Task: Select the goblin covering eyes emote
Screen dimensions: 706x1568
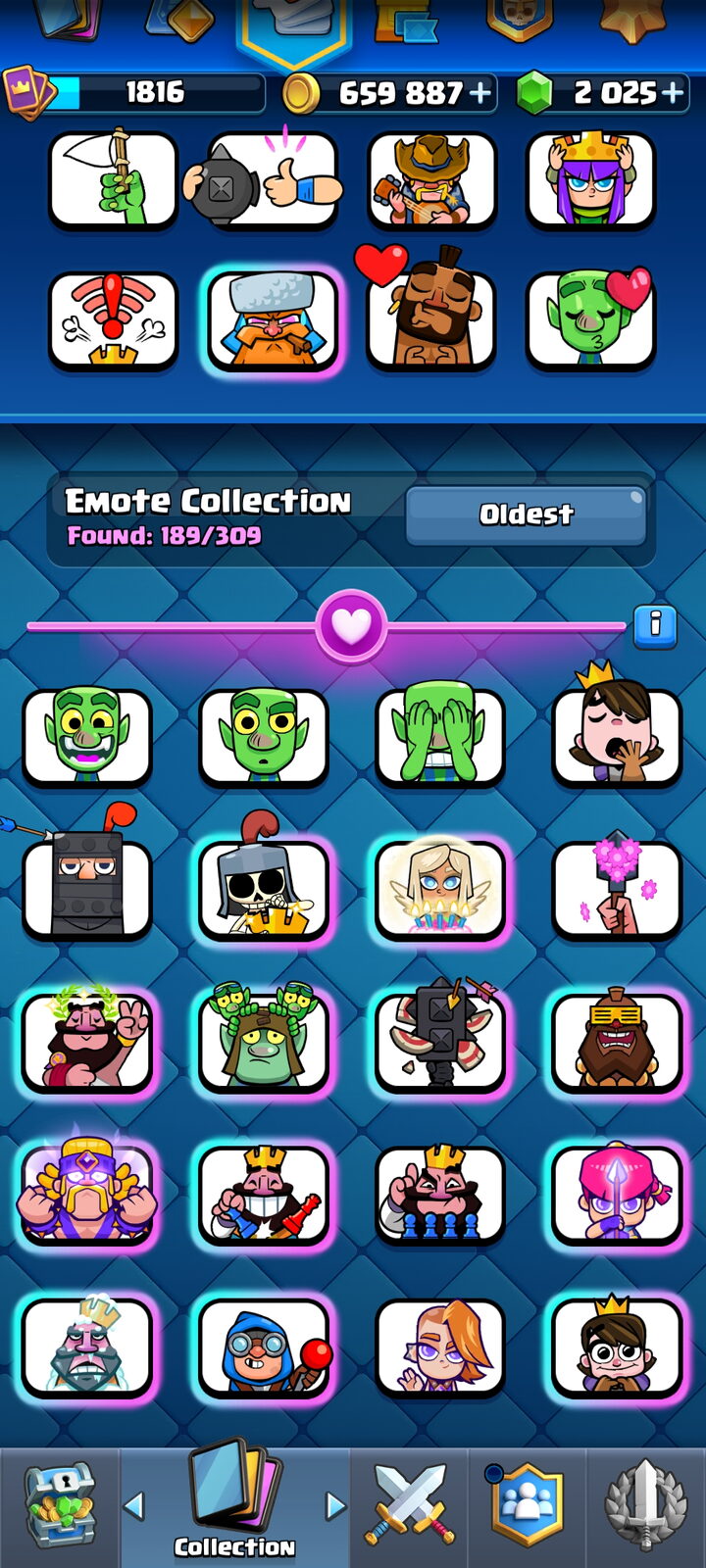Action: pos(440,737)
